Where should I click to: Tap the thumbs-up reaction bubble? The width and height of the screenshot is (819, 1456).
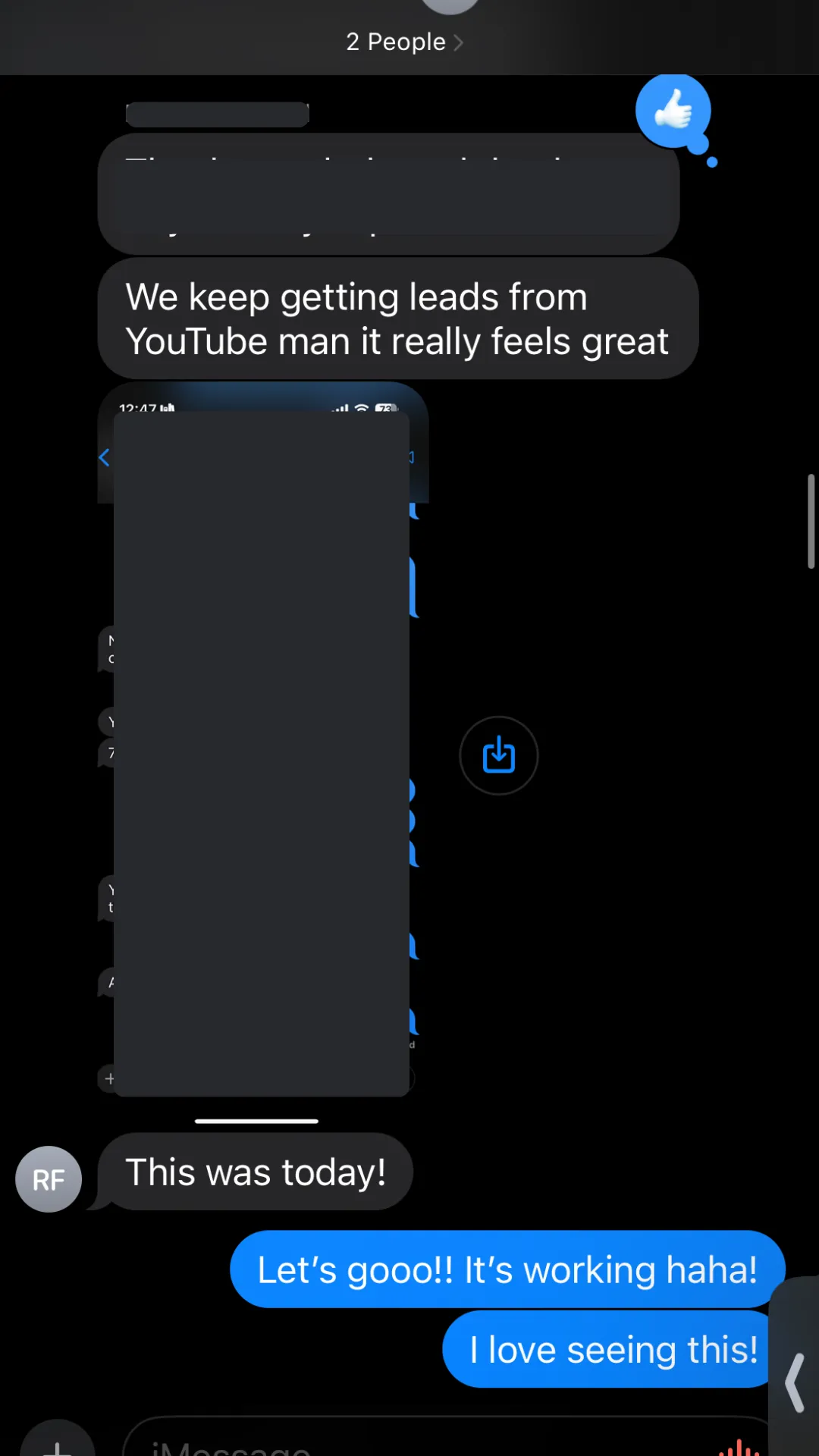pyautogui.click(x=673, y=111)
